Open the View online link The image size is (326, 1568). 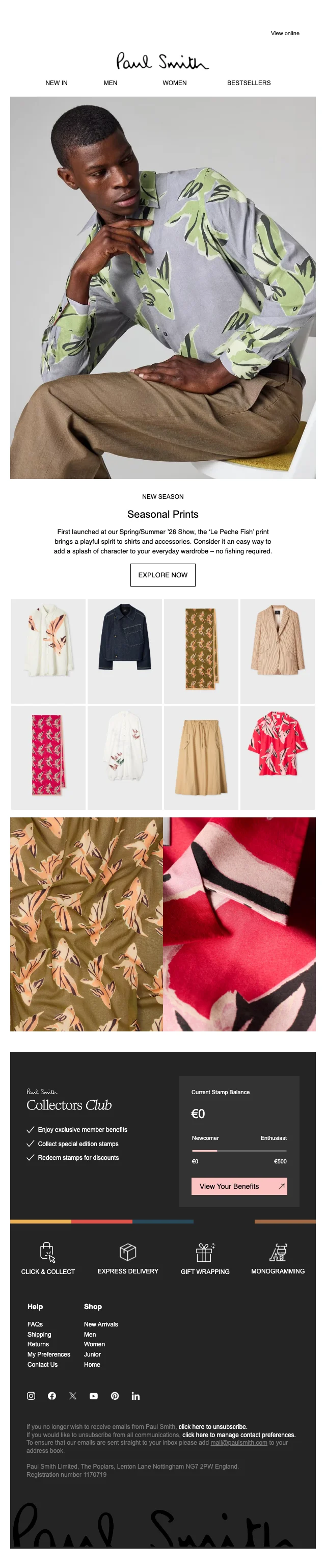(285, 34)
